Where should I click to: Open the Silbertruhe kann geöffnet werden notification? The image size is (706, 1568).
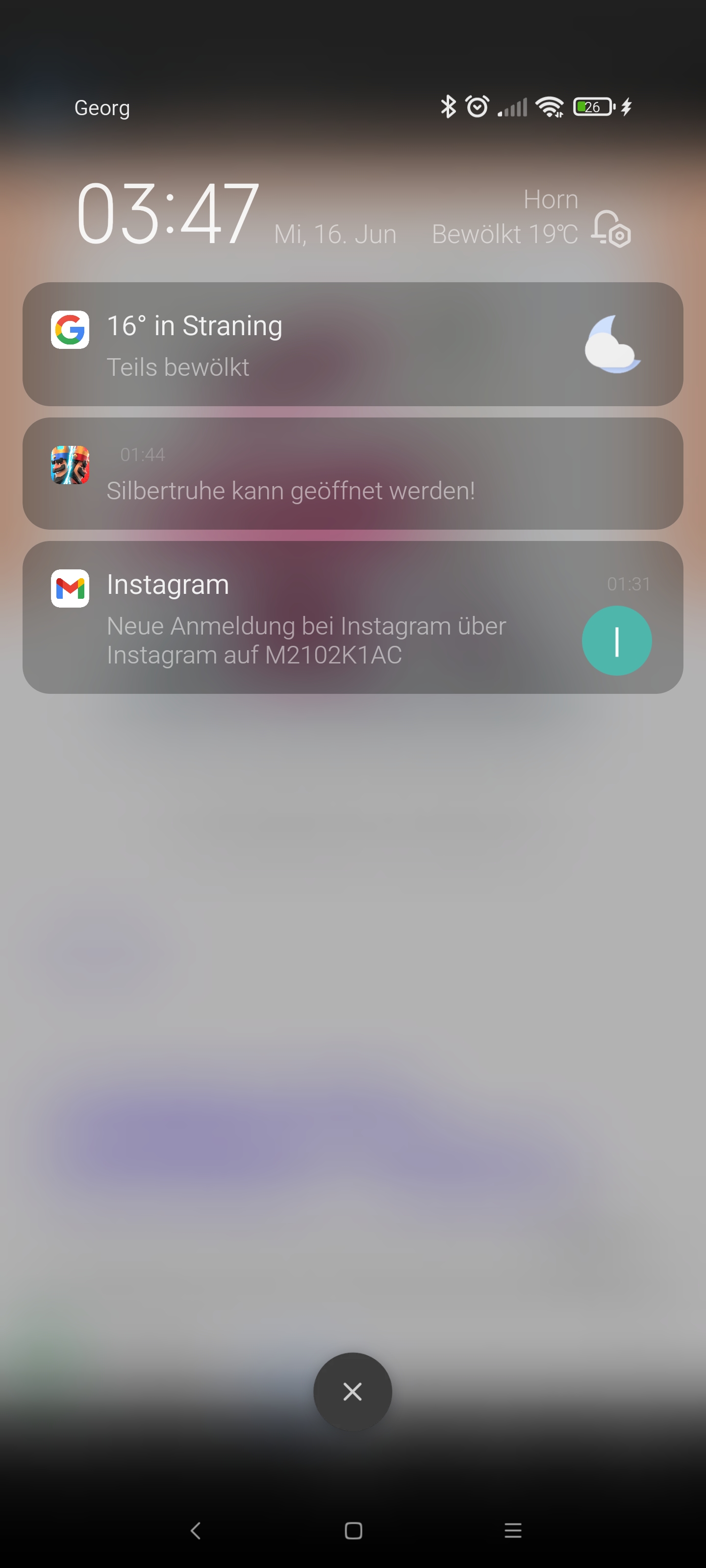[353, 473]
